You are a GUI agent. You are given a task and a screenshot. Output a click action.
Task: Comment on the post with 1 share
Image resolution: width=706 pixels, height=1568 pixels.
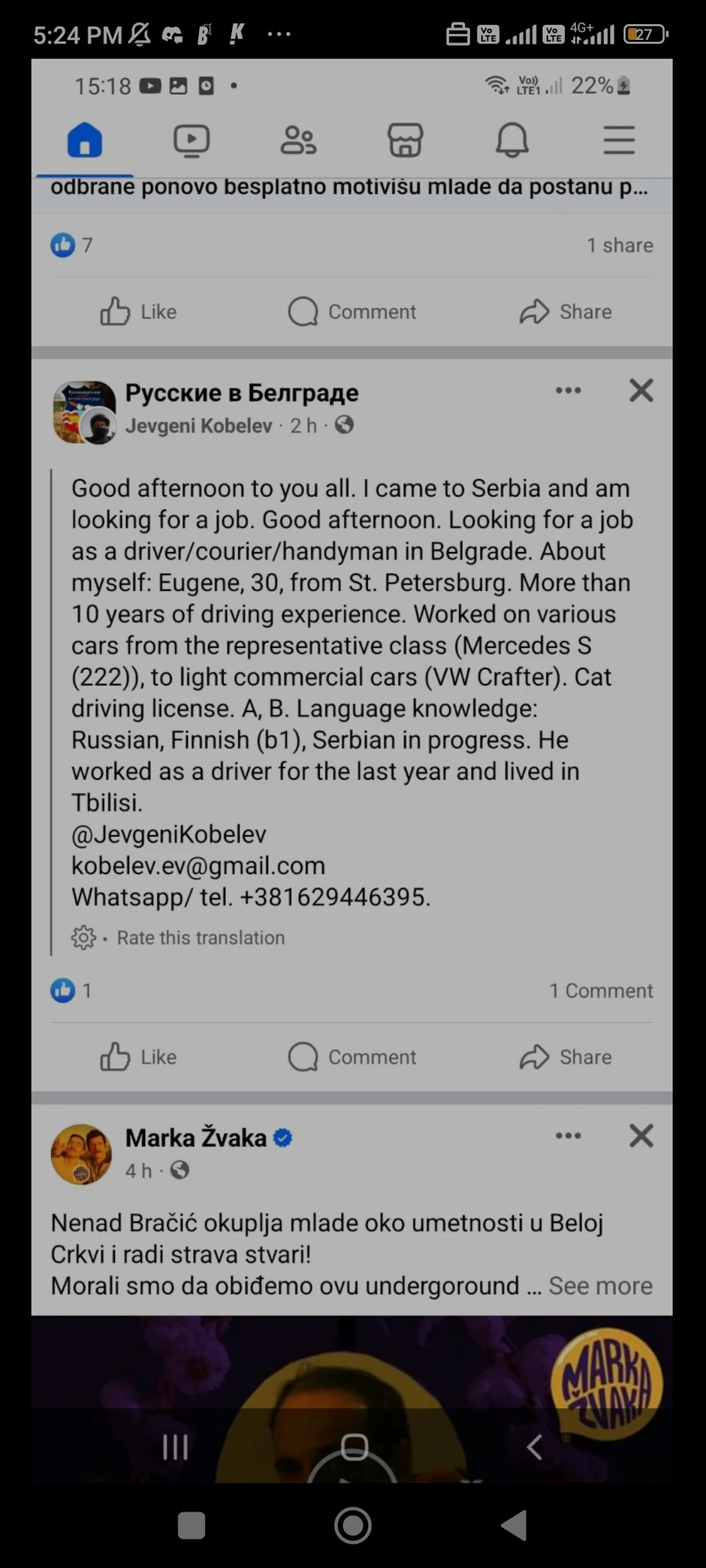click(352, 312)
